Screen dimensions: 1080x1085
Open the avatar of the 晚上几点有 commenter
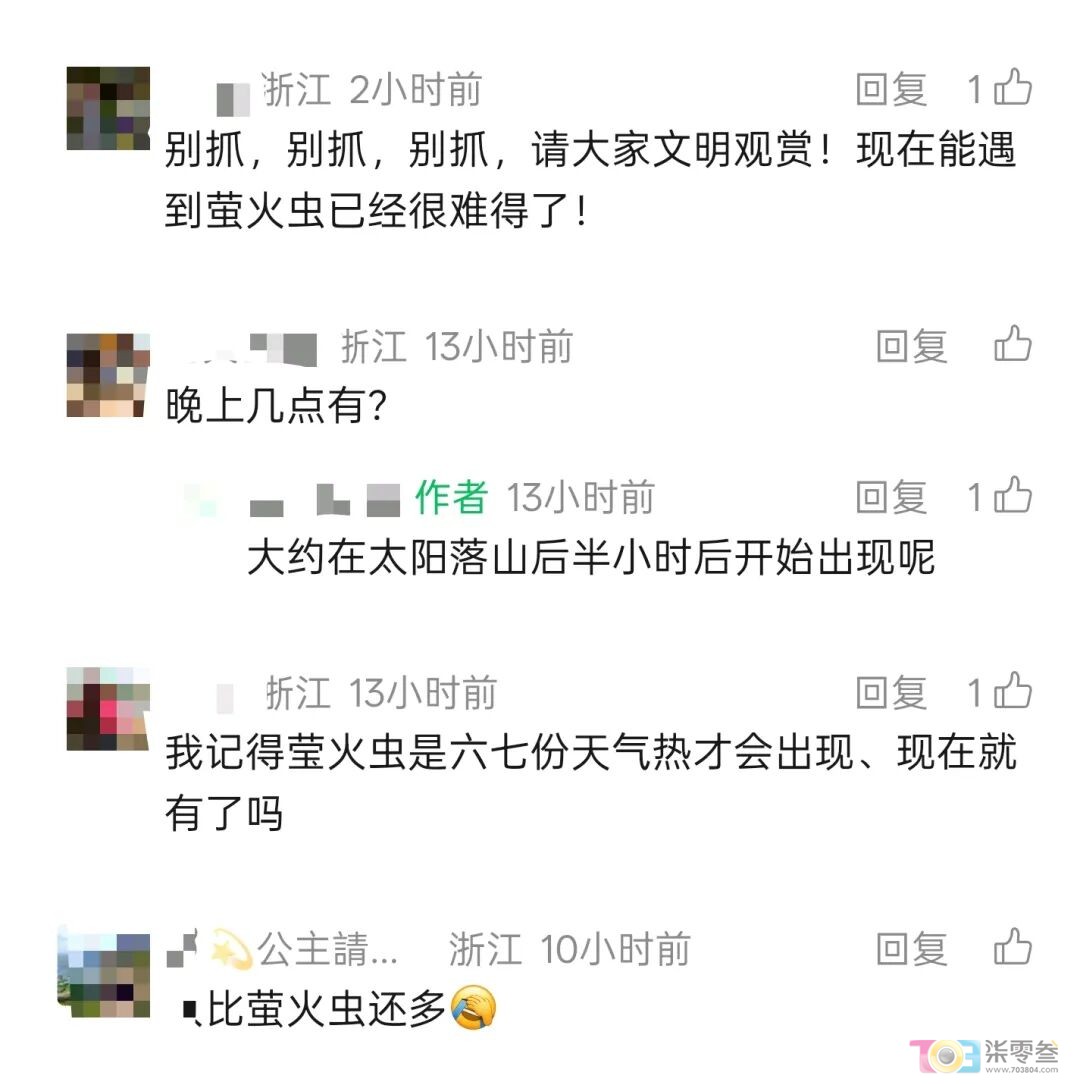tap(108, 375)
